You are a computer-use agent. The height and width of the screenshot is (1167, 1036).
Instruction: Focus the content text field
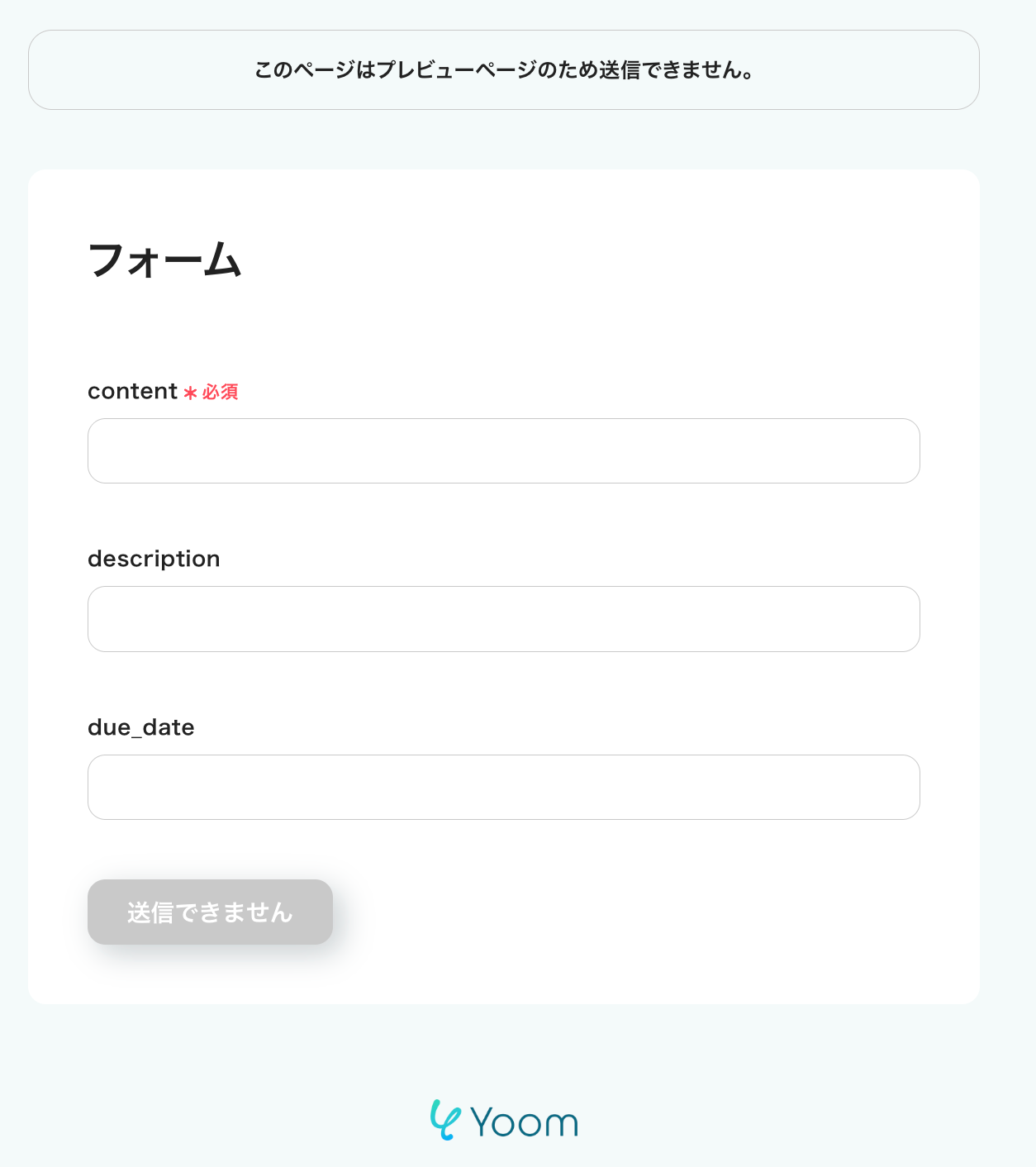(503, 450)
